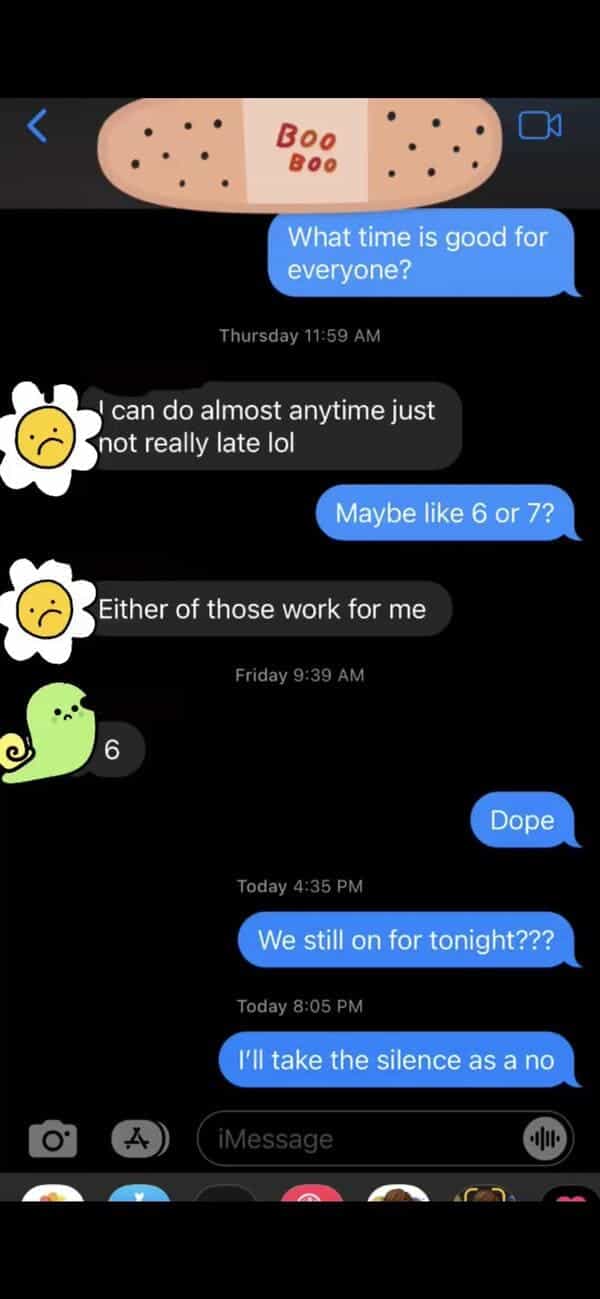Record an audio message

point(545,1139)
